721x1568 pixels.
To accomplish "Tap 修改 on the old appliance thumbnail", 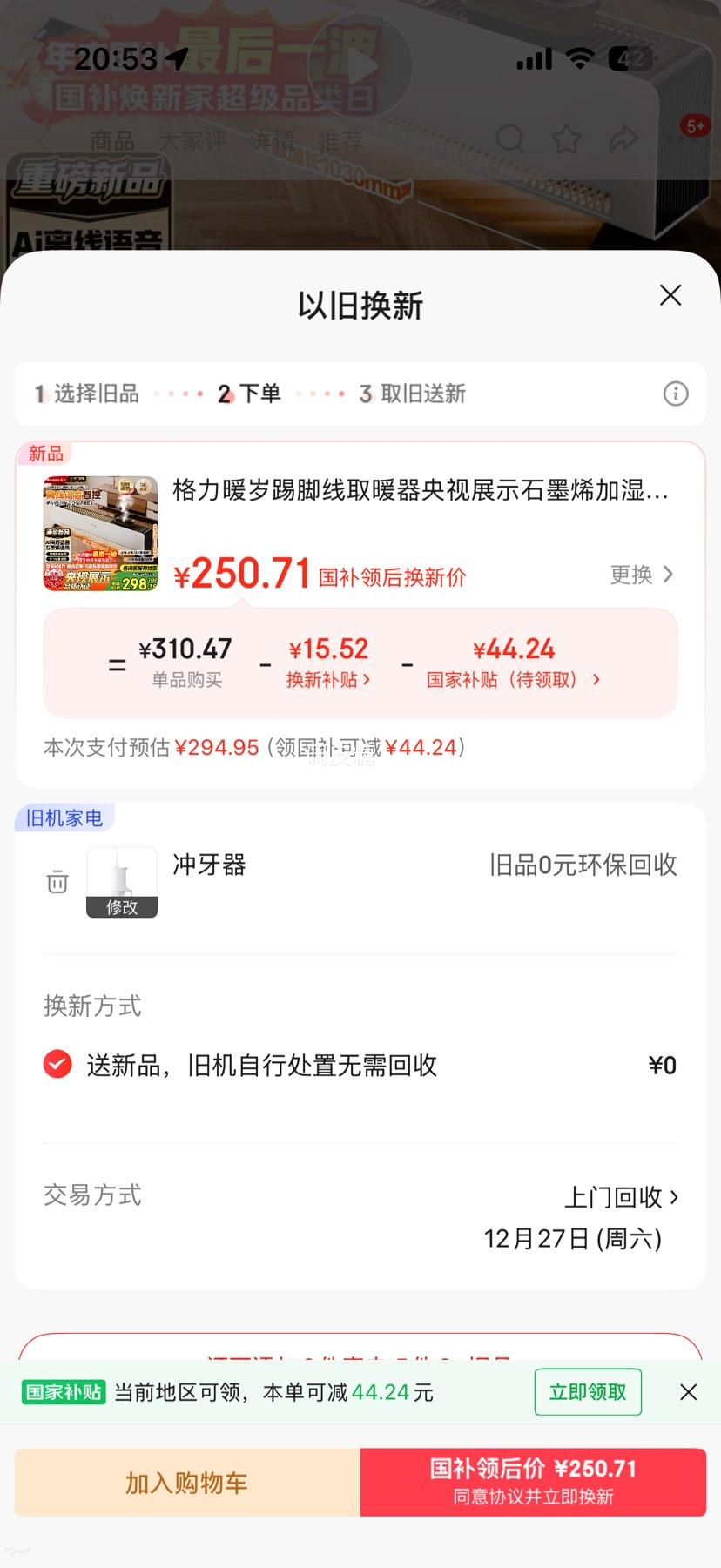I will 122,907.
